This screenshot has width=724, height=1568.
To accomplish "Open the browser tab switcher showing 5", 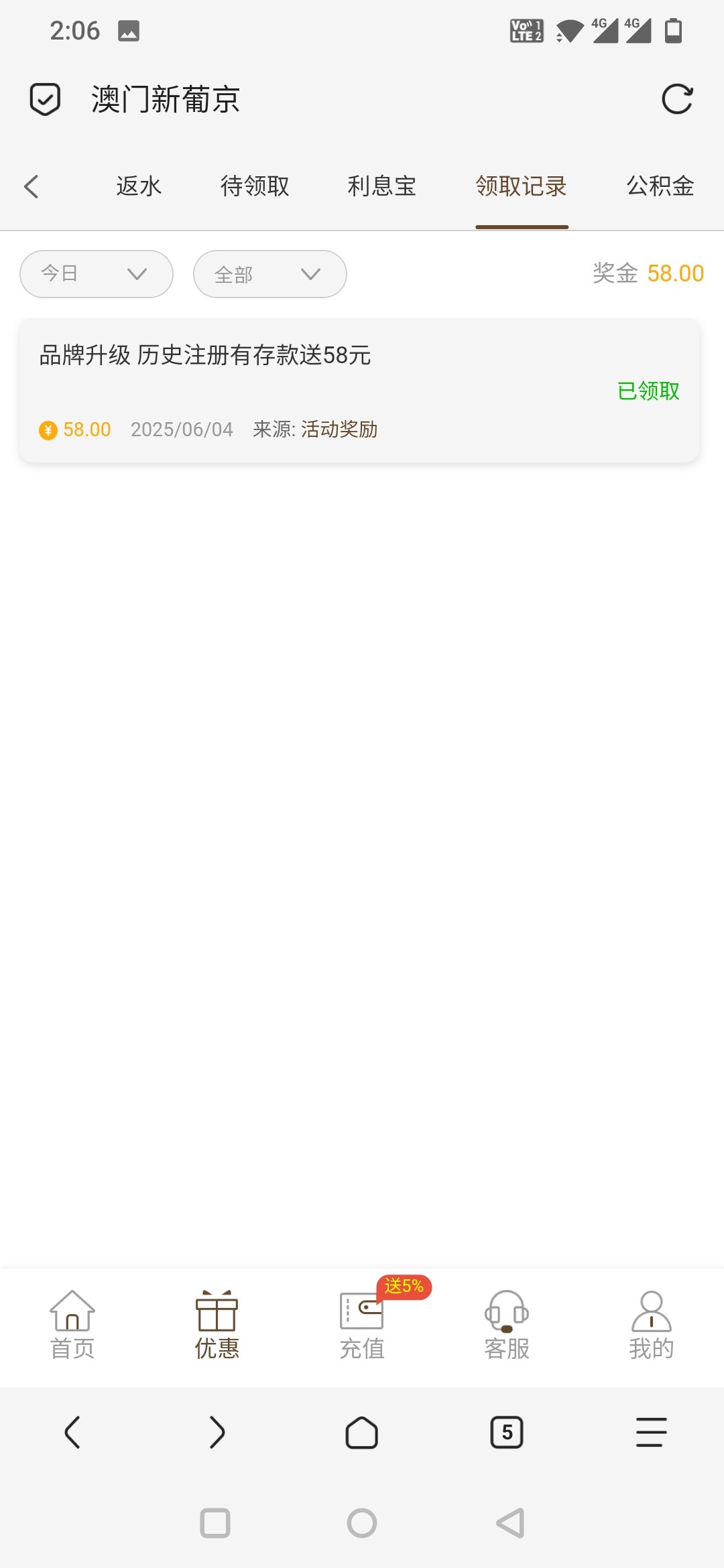I will pos(507,1433).
